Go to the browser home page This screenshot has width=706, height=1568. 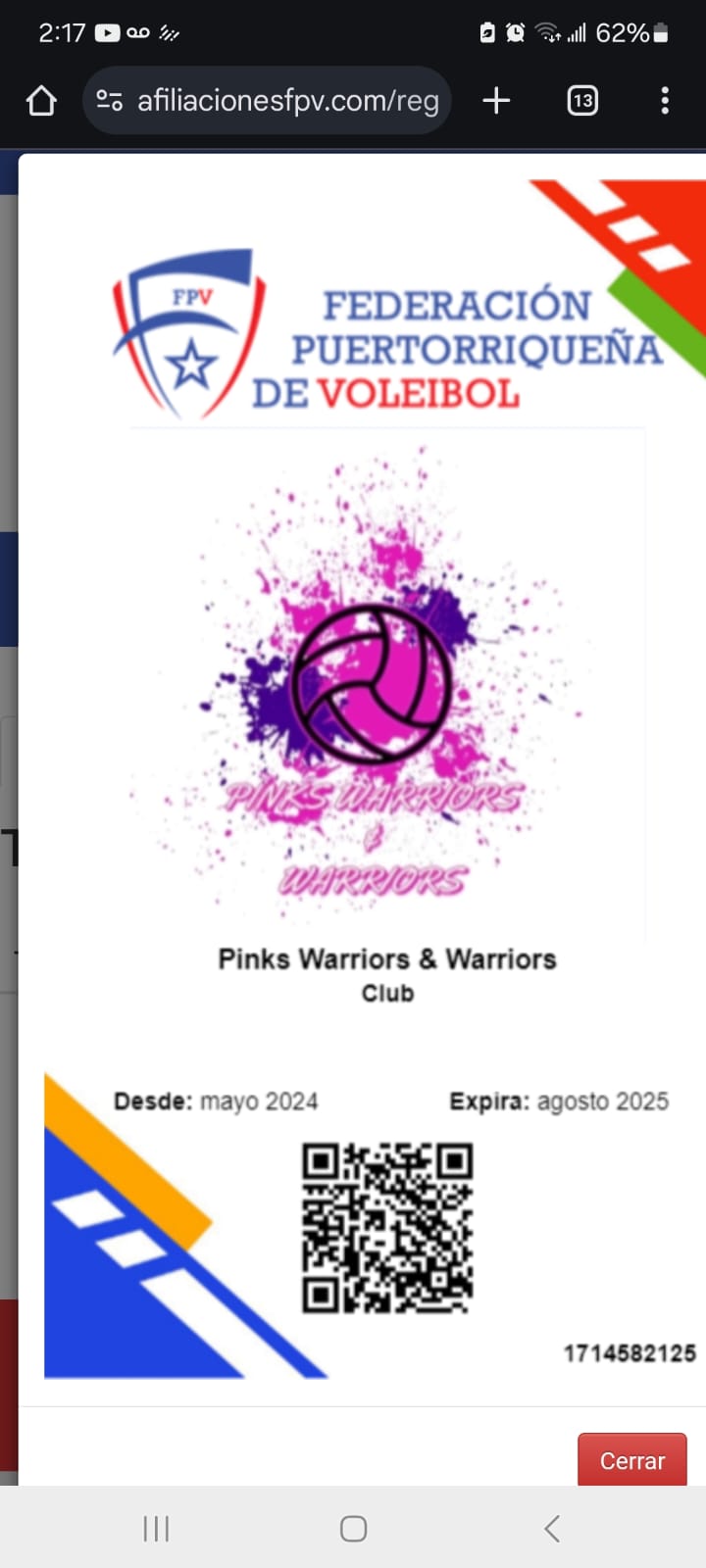[x=41, y=101]
